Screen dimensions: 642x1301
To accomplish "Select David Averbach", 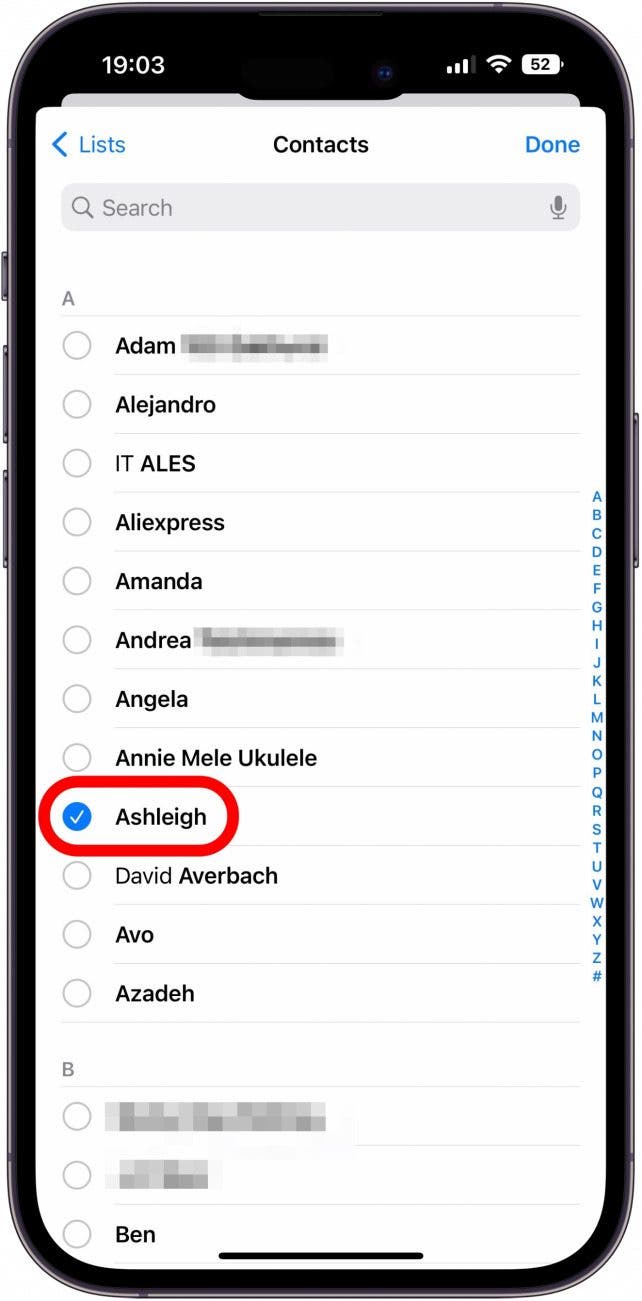I will [x=77, y=876].
